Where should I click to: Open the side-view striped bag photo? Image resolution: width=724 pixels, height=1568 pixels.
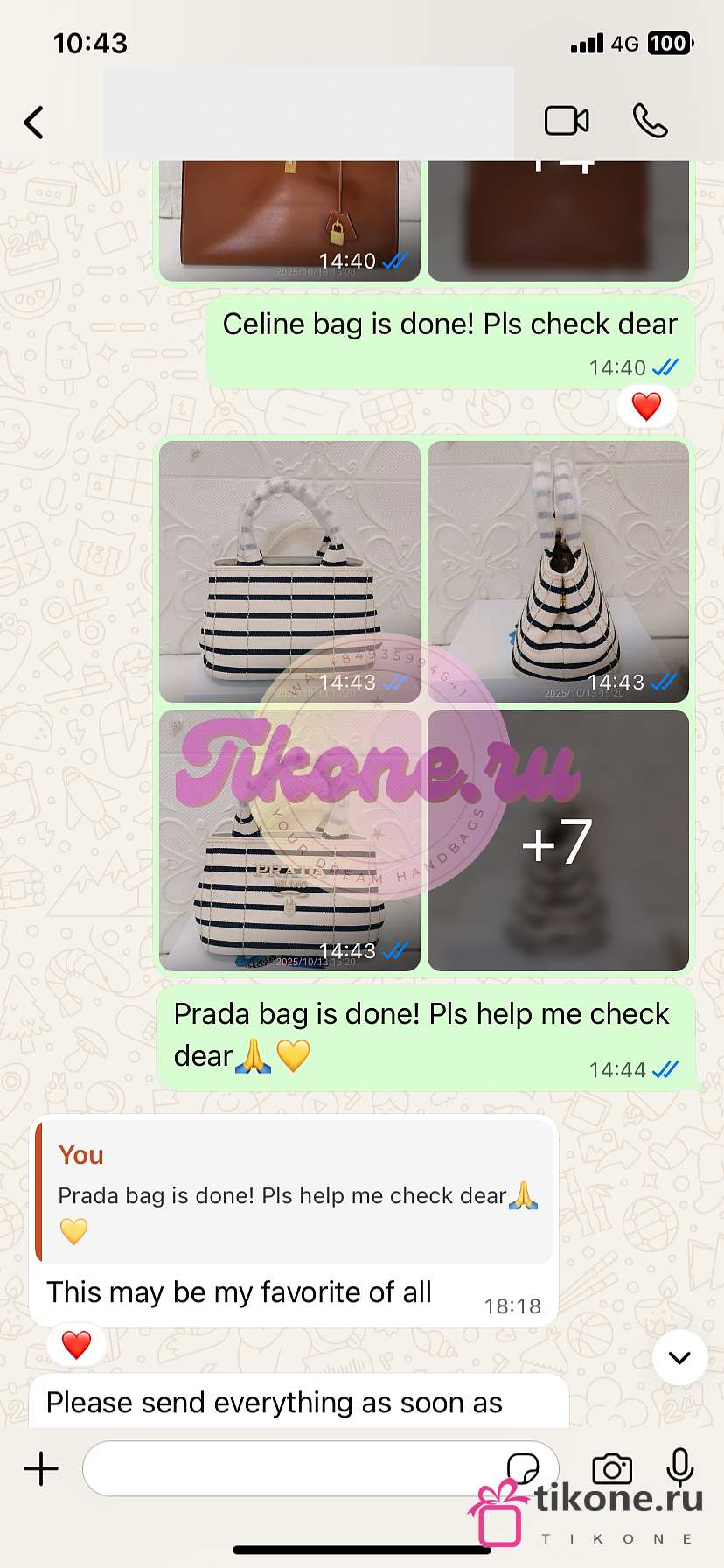[558, 570]
